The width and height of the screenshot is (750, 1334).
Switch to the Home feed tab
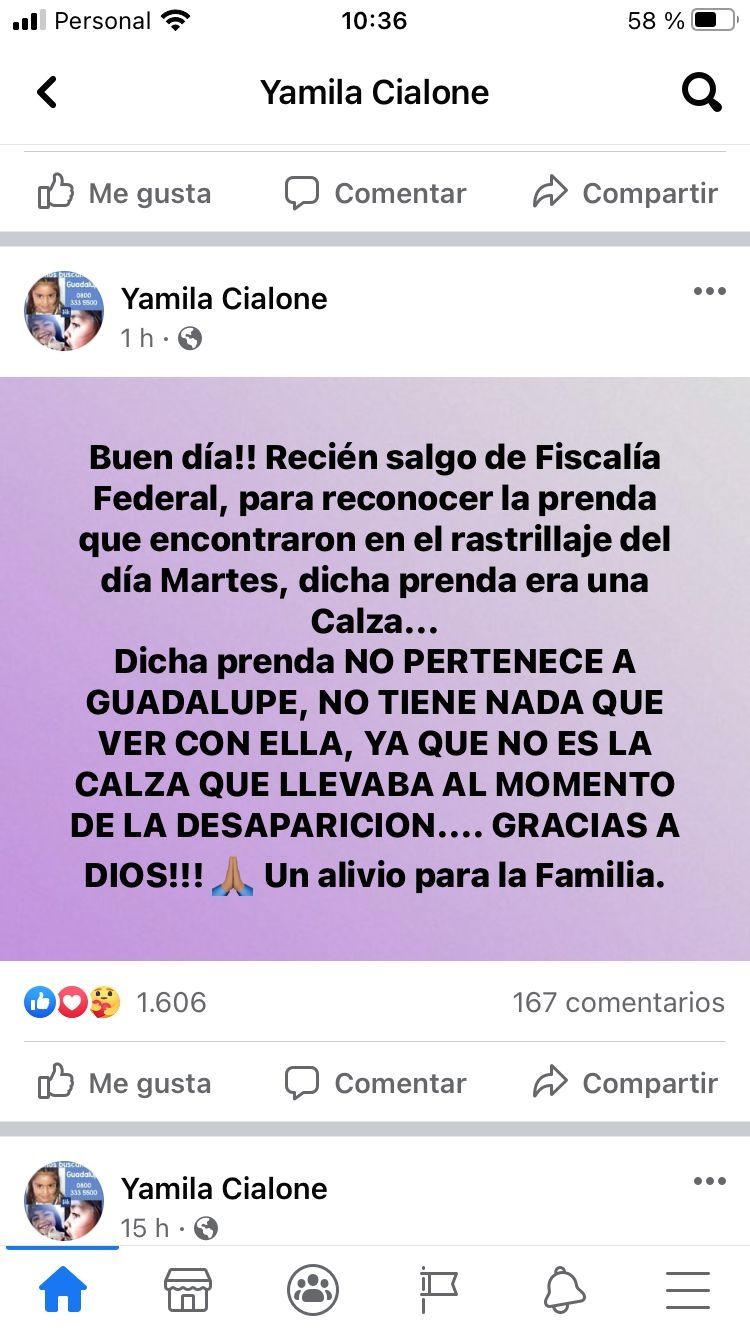[x=62, y=1290]
